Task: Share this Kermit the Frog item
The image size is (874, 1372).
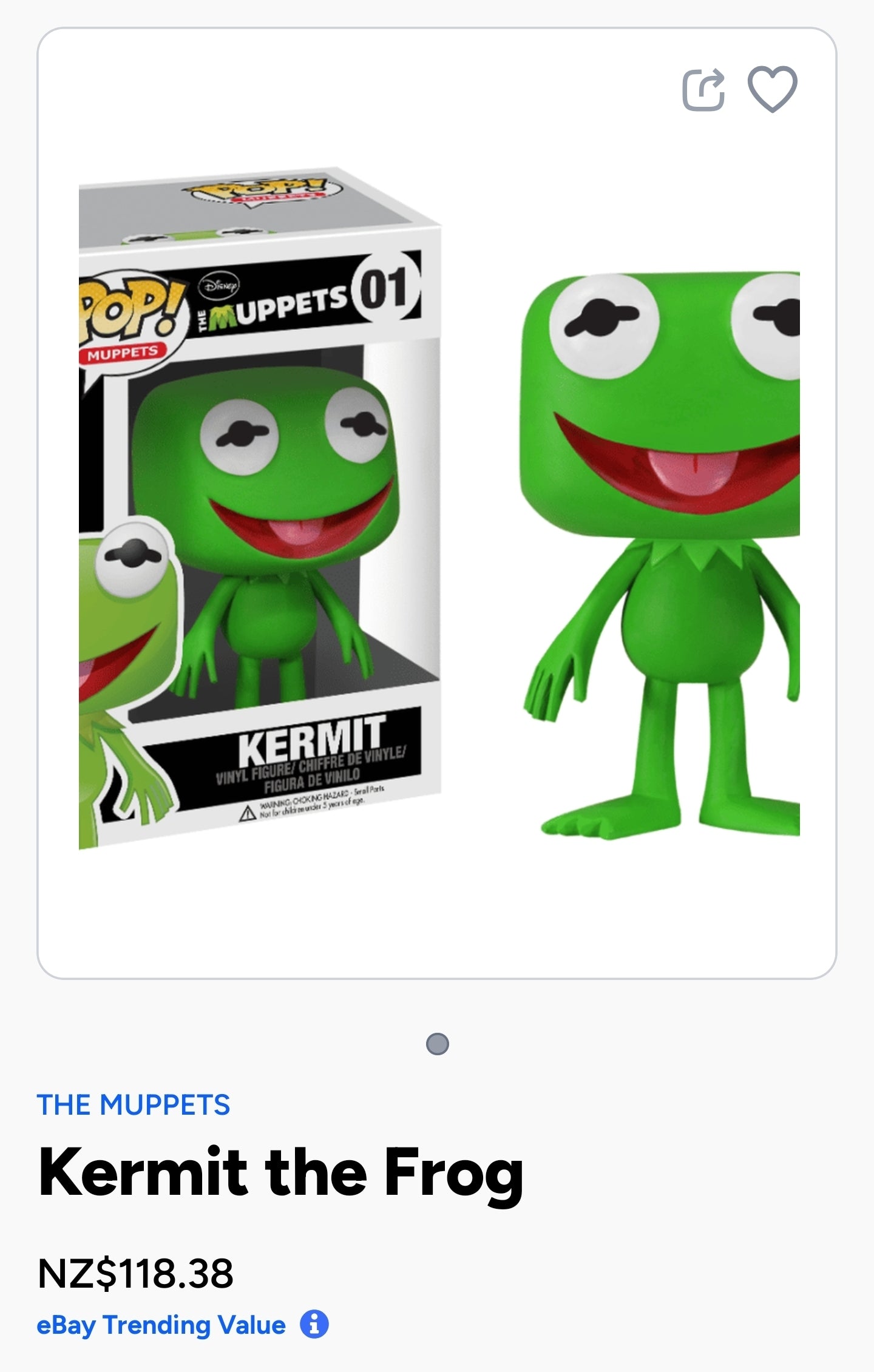Action: [x=703, y=90]
